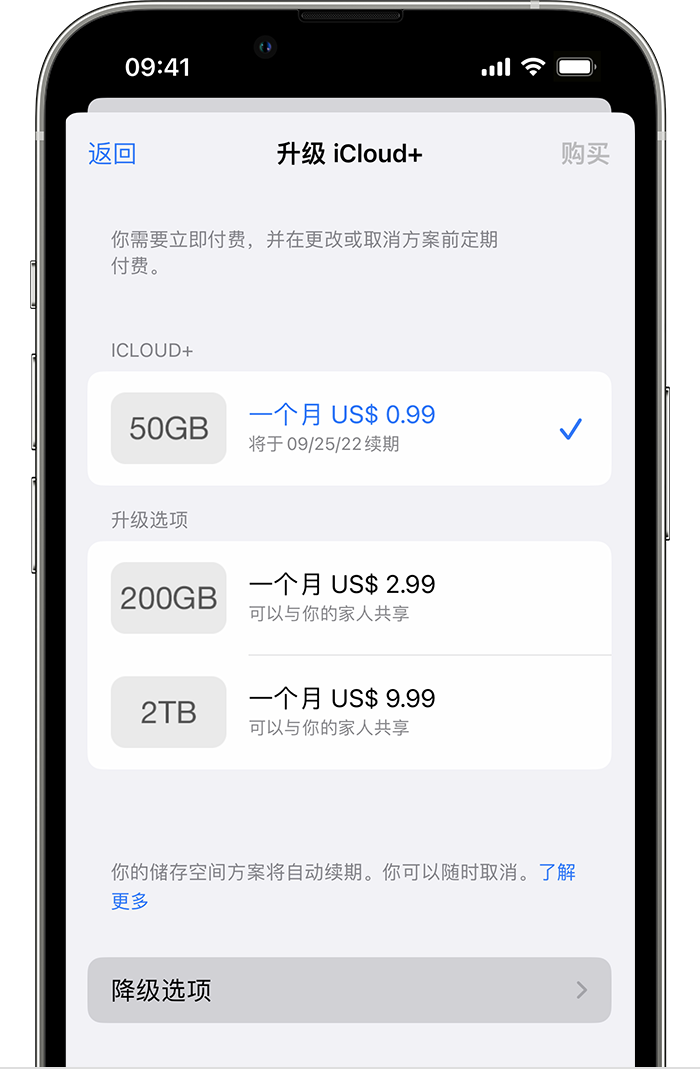This screenshot has width=700, height=1070.
Task: Open the 了解更多 link
Action: [x=557, y=872]
